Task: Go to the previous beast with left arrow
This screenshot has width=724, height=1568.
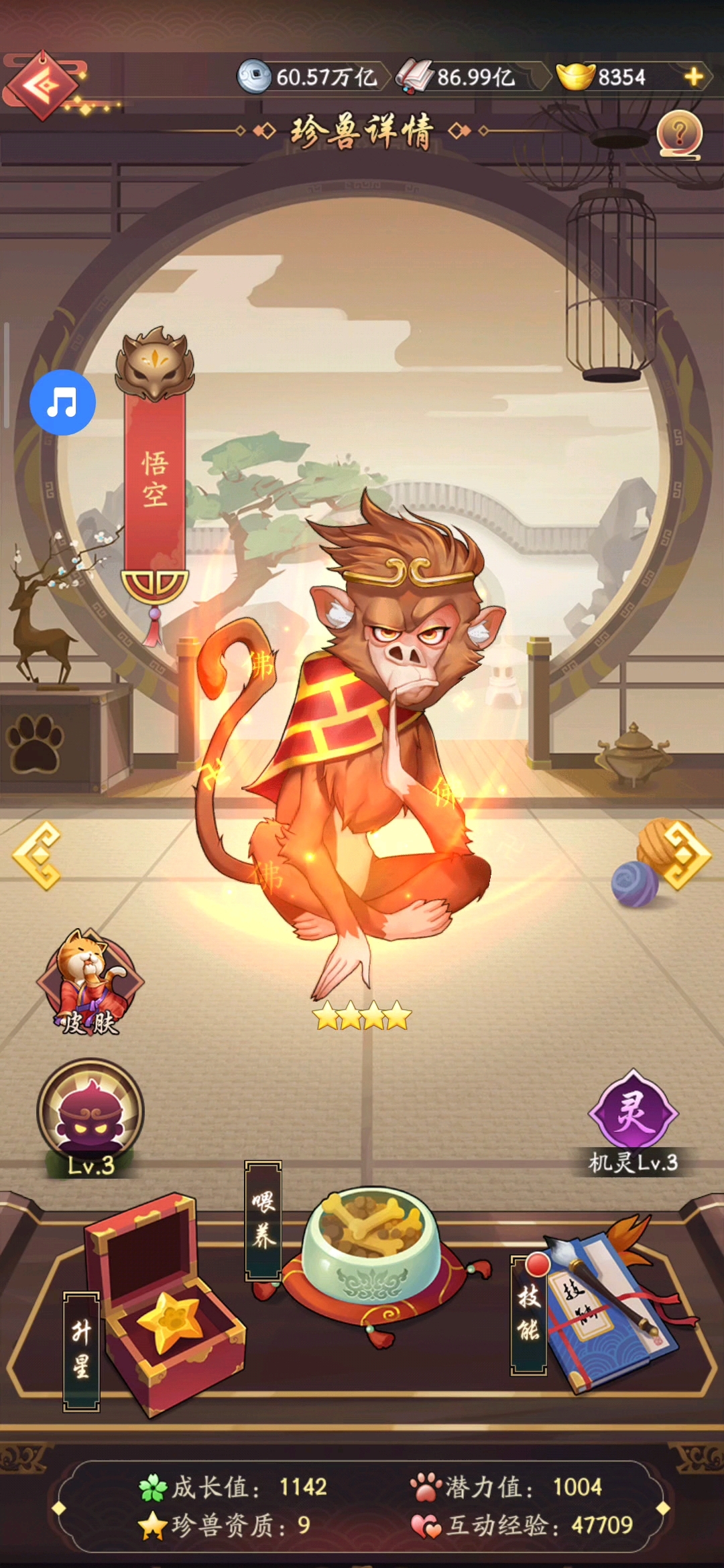Action: (38, 856)
